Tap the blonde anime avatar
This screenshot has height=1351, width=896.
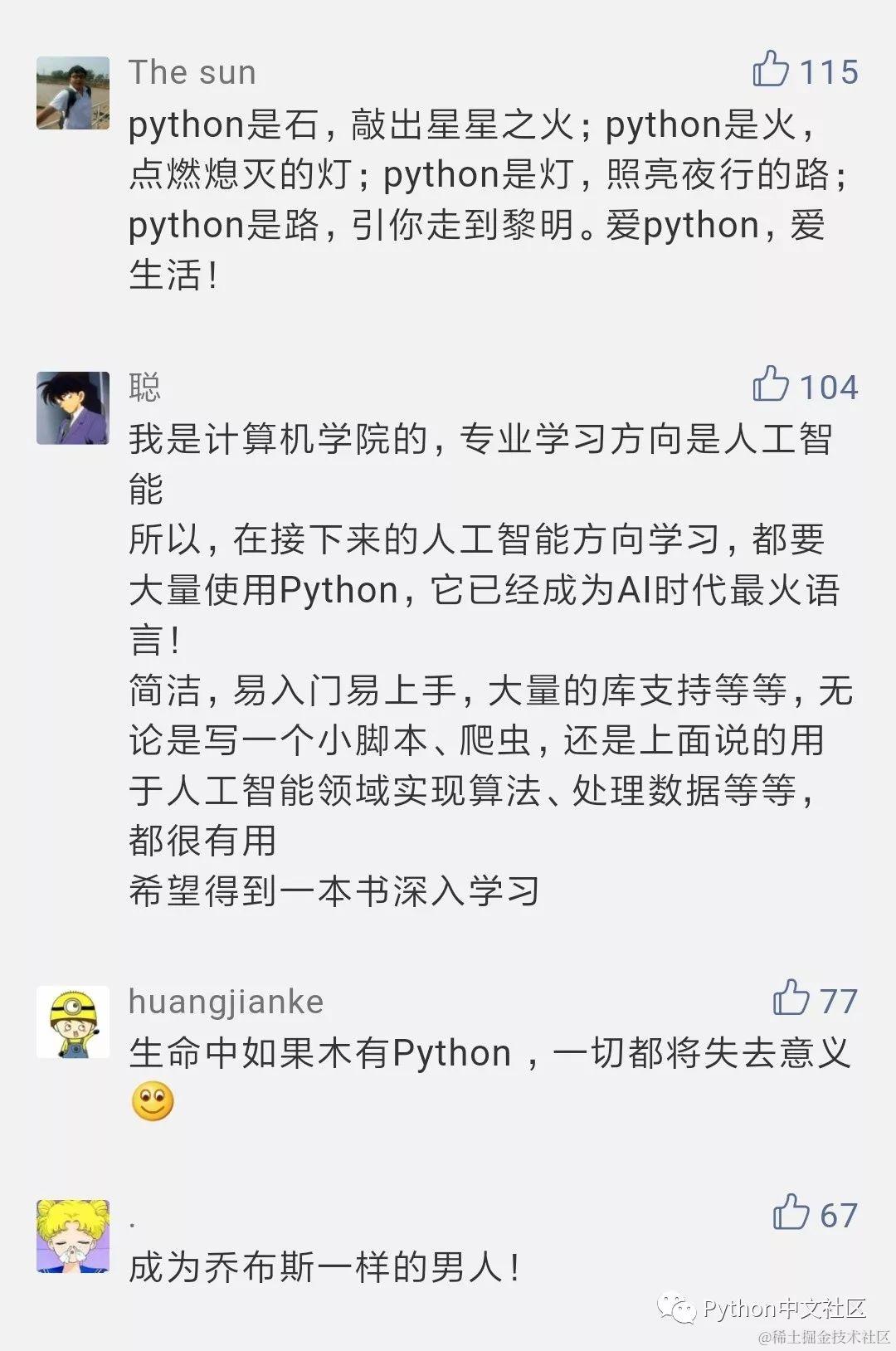click(x=73, y=1236)
